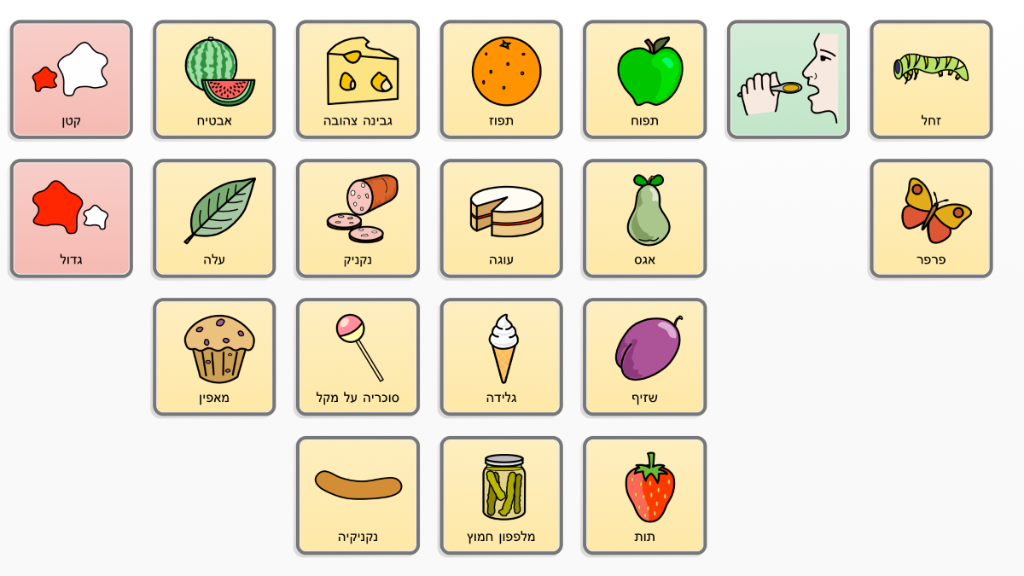Tap the lollipop tile סוכריה על מקל
The width and height of the screenshot is (1024, 576).
[358, 357]
